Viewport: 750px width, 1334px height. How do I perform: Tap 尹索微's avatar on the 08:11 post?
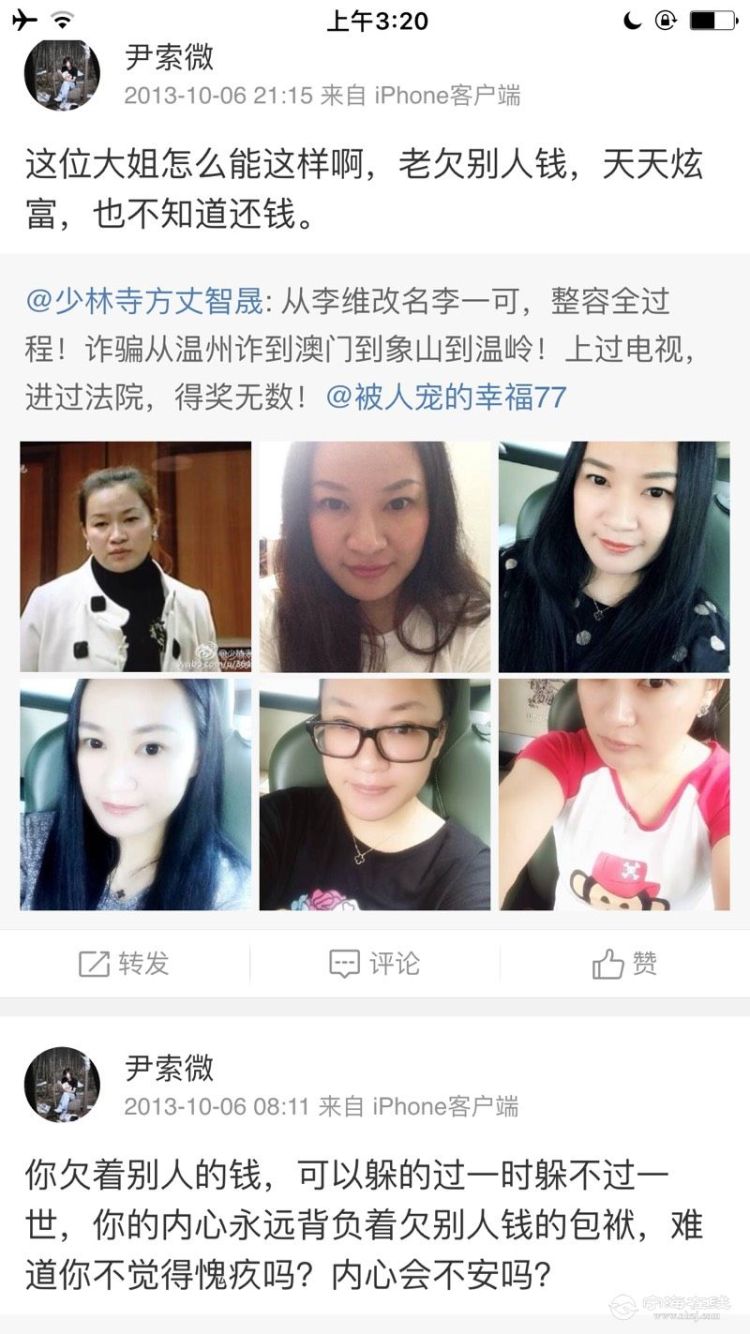[62, 1084]
